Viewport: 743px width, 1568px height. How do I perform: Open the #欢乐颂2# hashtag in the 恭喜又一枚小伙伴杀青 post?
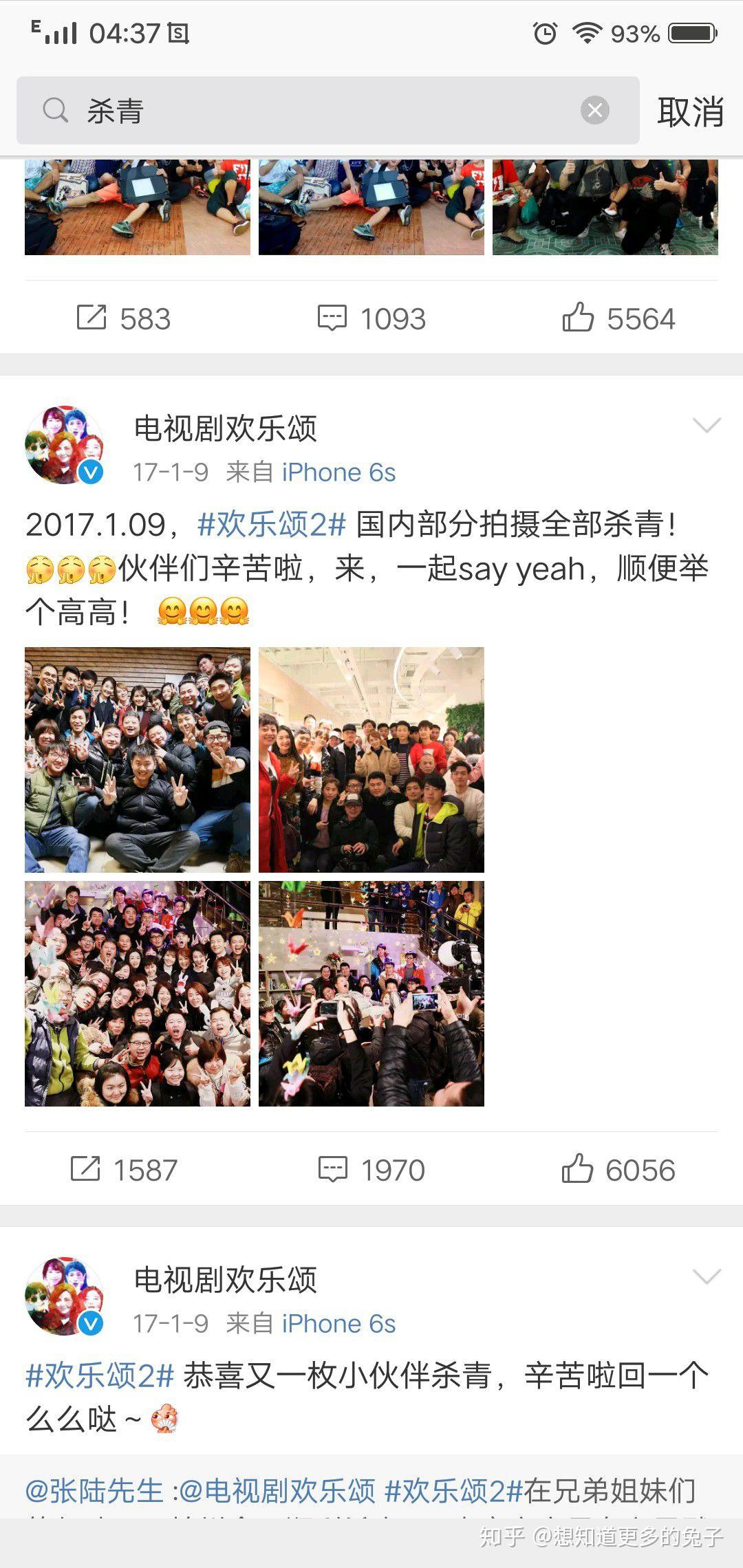100,1376
